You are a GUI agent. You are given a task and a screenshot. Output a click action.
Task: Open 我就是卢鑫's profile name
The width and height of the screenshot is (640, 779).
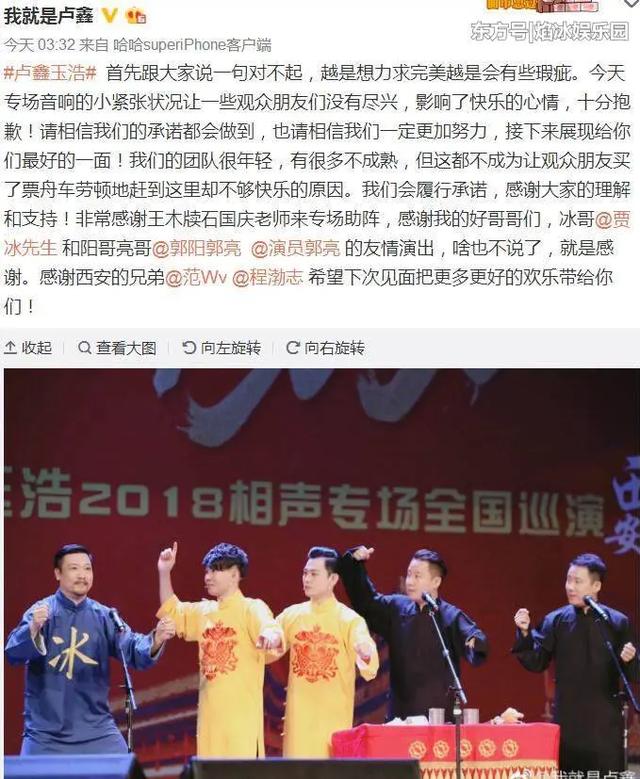[50, 15]
